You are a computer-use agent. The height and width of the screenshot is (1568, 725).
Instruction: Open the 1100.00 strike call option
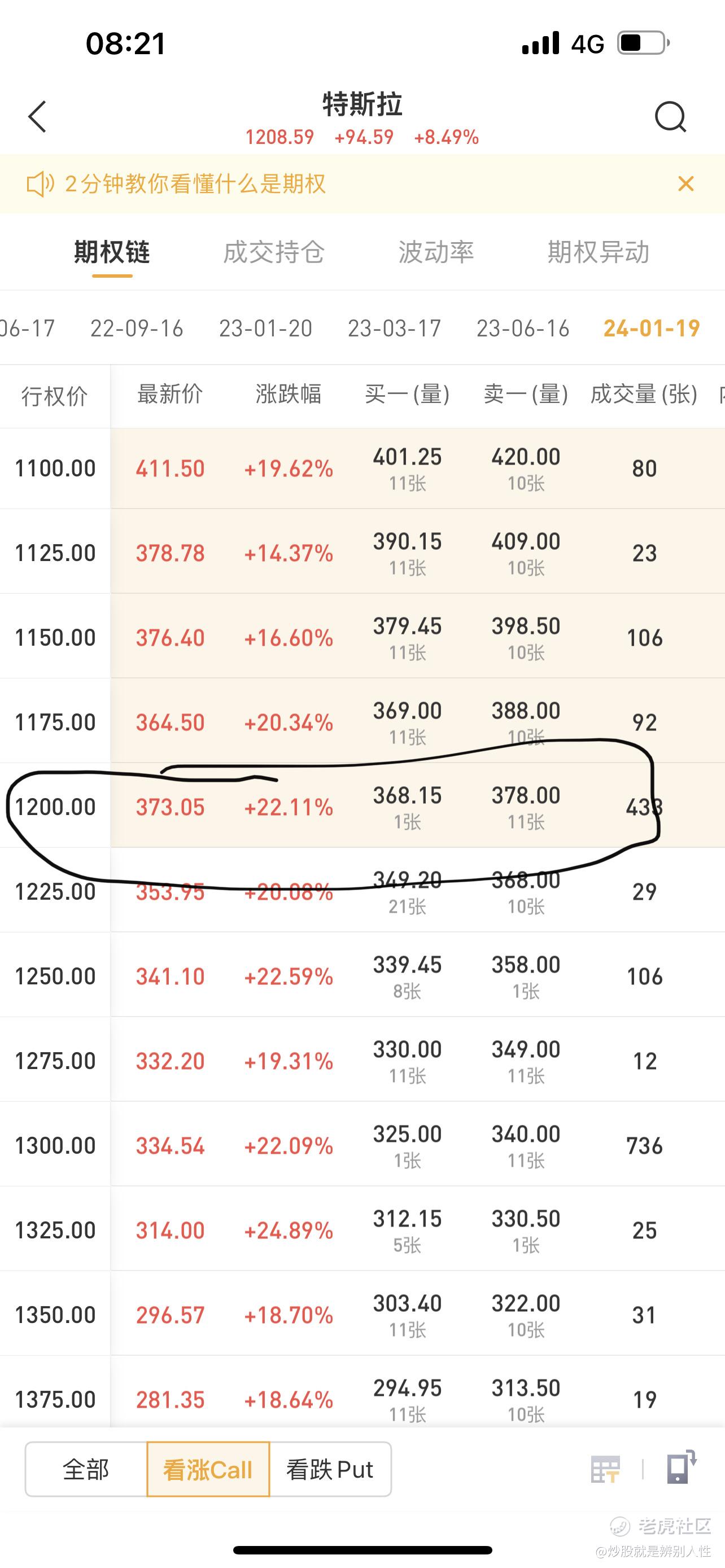(x=362, y=468)
